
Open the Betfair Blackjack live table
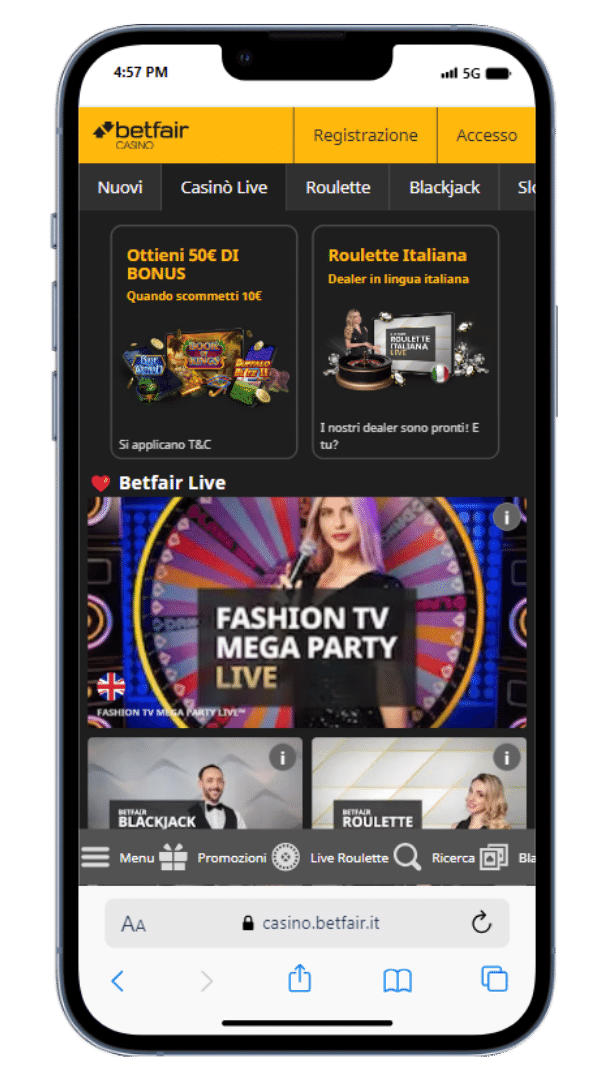click(x=194, y=785)
